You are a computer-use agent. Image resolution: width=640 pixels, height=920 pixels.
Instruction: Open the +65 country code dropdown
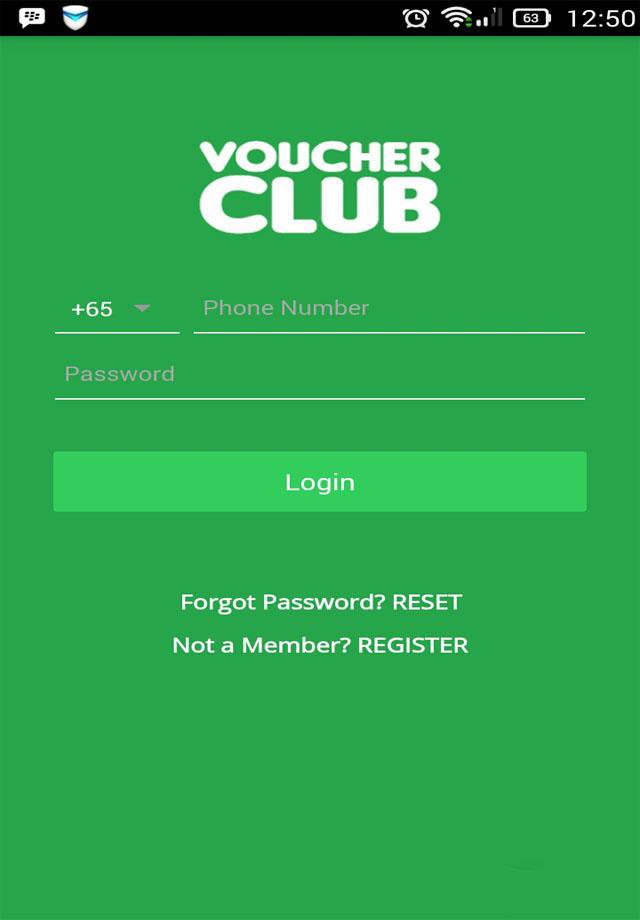tap(116, 309)
